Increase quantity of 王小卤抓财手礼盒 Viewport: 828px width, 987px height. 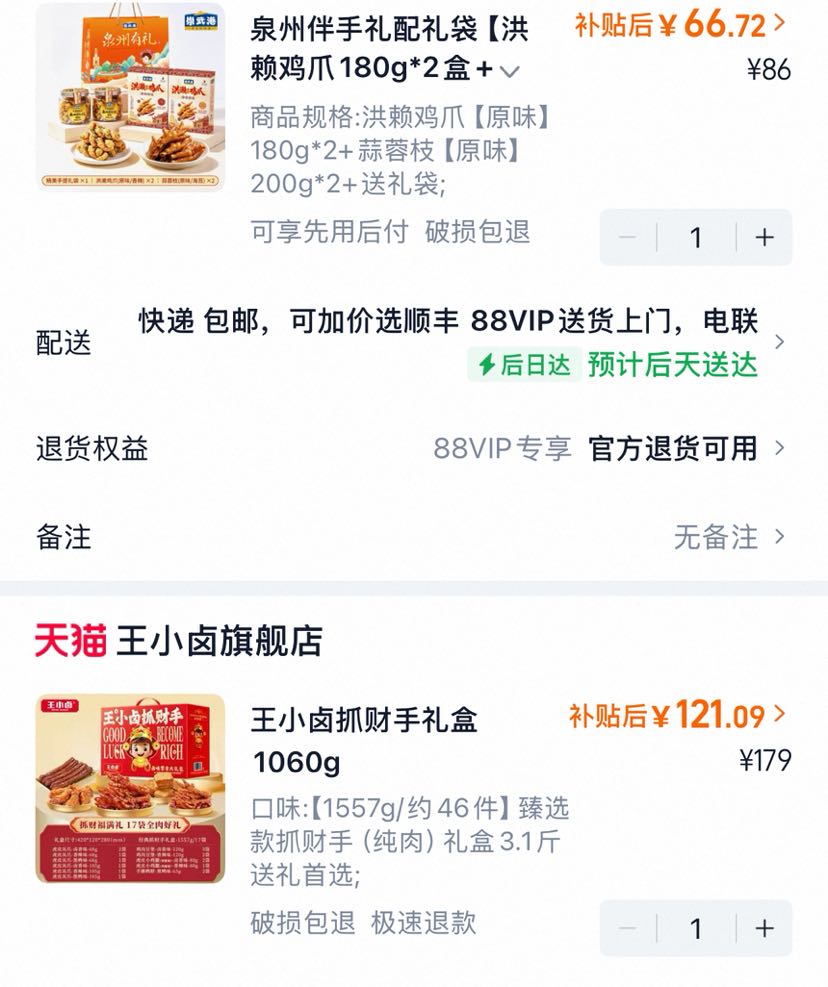click(x=764, y=928)
